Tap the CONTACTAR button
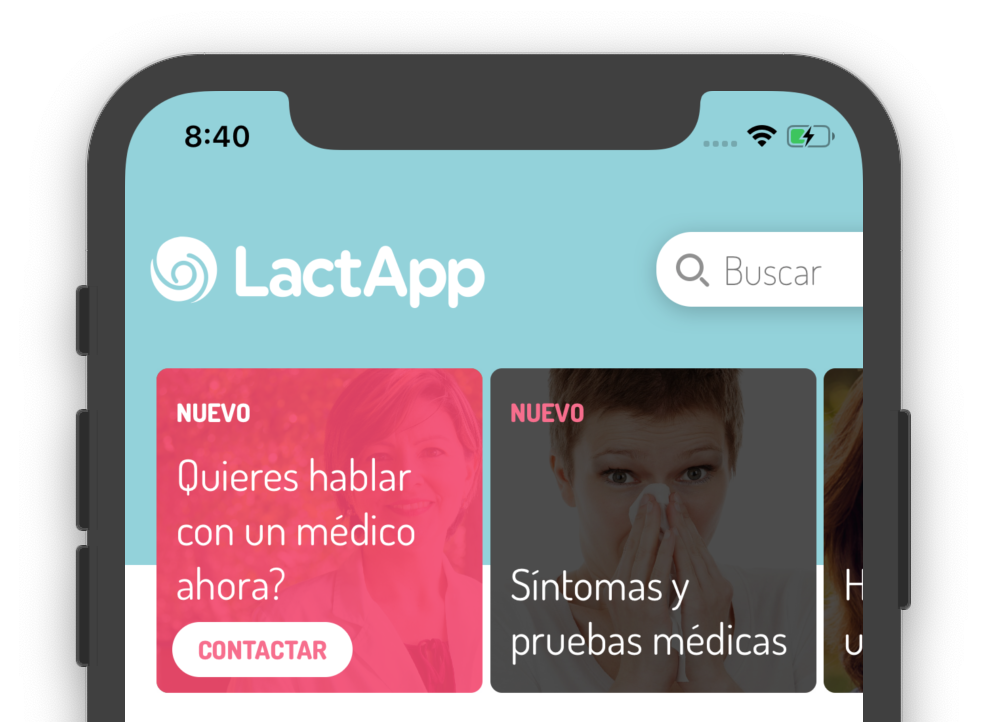The image size is (988, 722). (x=262, y=650)
